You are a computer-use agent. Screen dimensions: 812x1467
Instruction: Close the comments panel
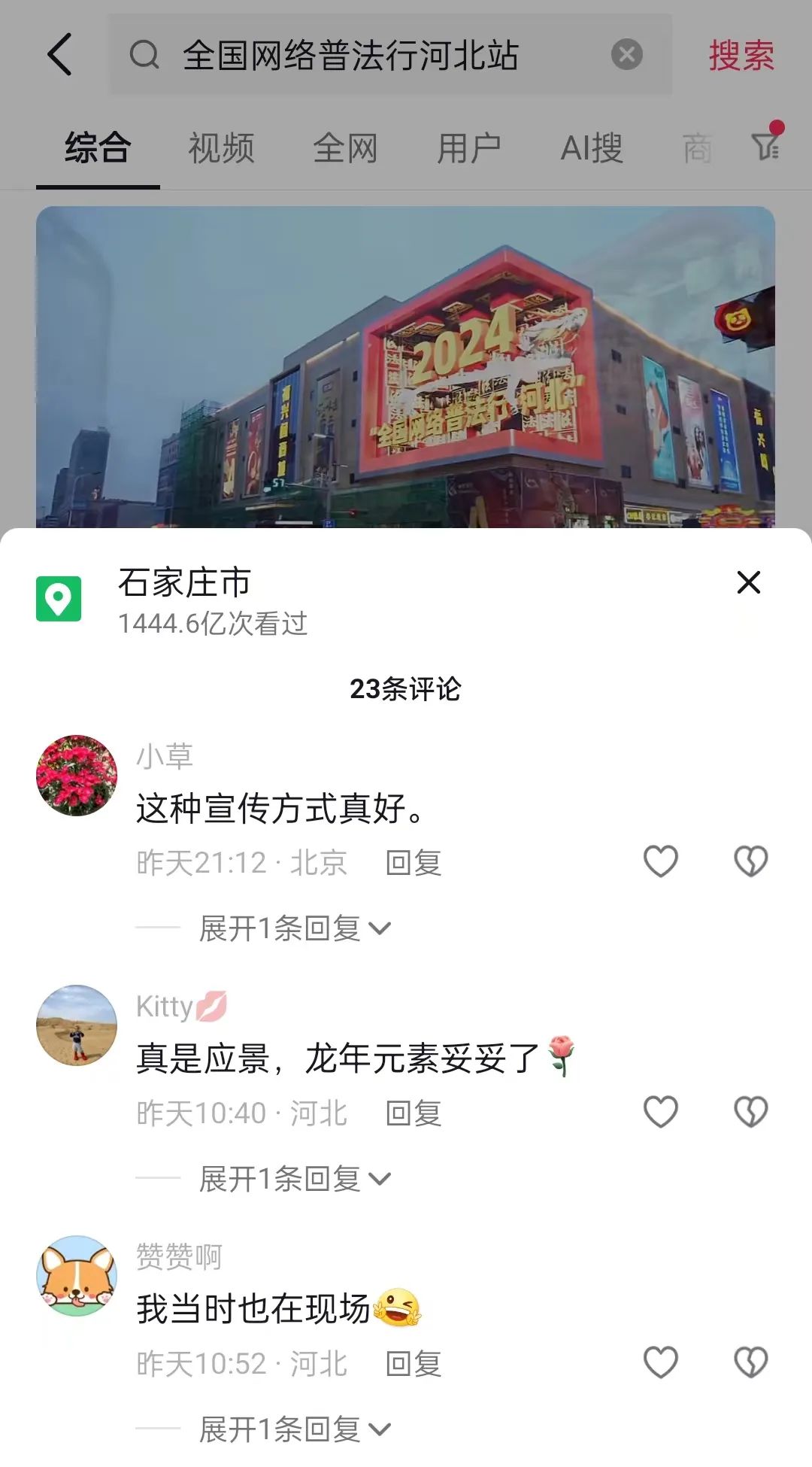(748, 582)
